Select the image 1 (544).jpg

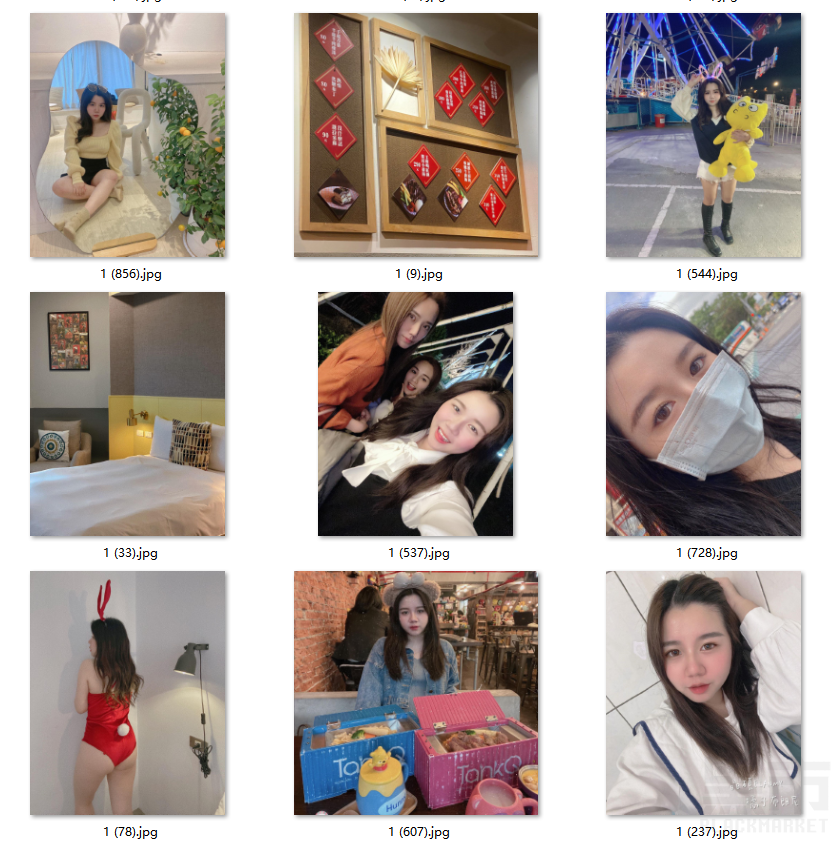[703, 135]
